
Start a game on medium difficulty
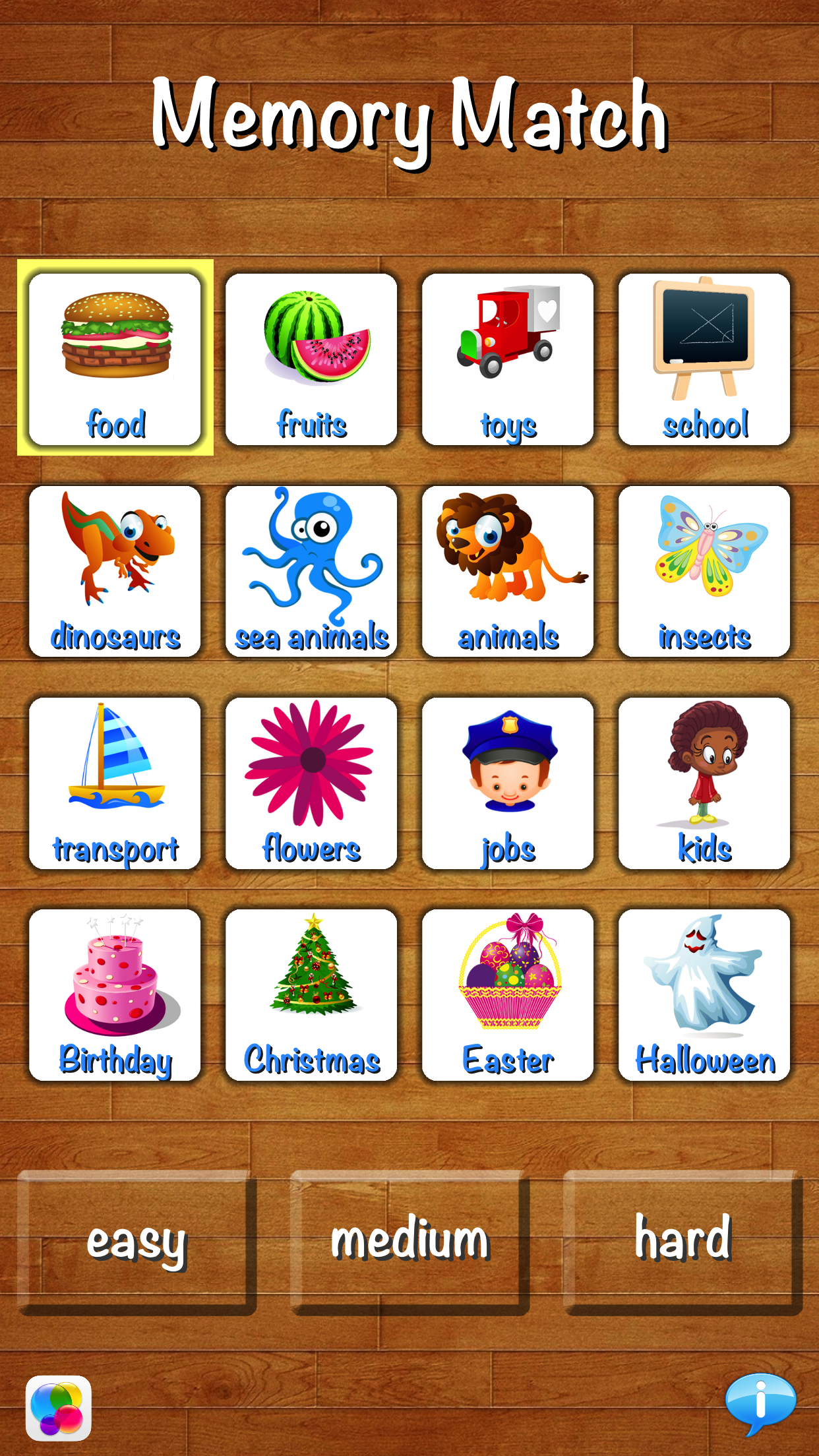pos(409,1242)
